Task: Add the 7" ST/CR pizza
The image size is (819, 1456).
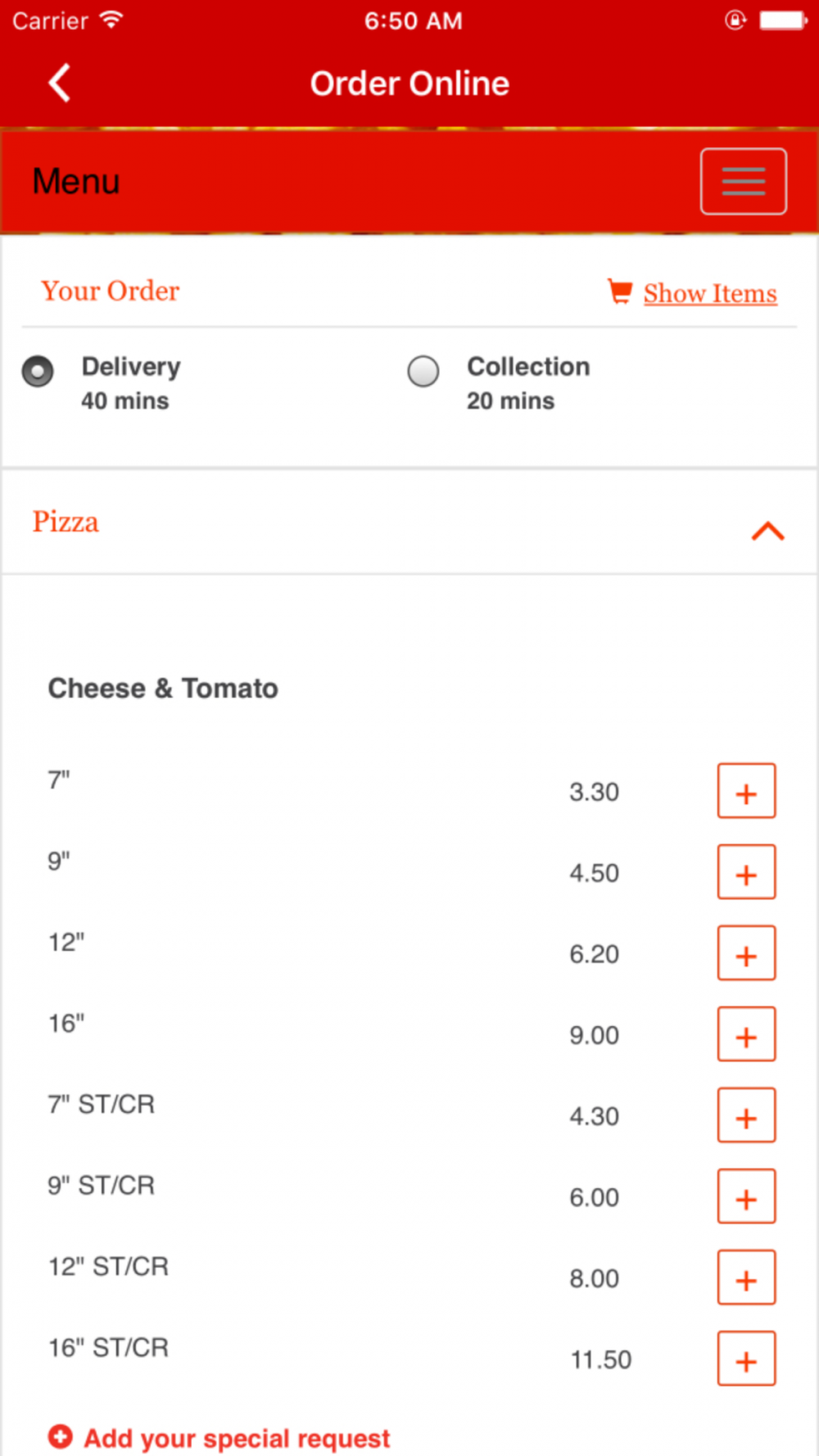Action: point(746,1115)
